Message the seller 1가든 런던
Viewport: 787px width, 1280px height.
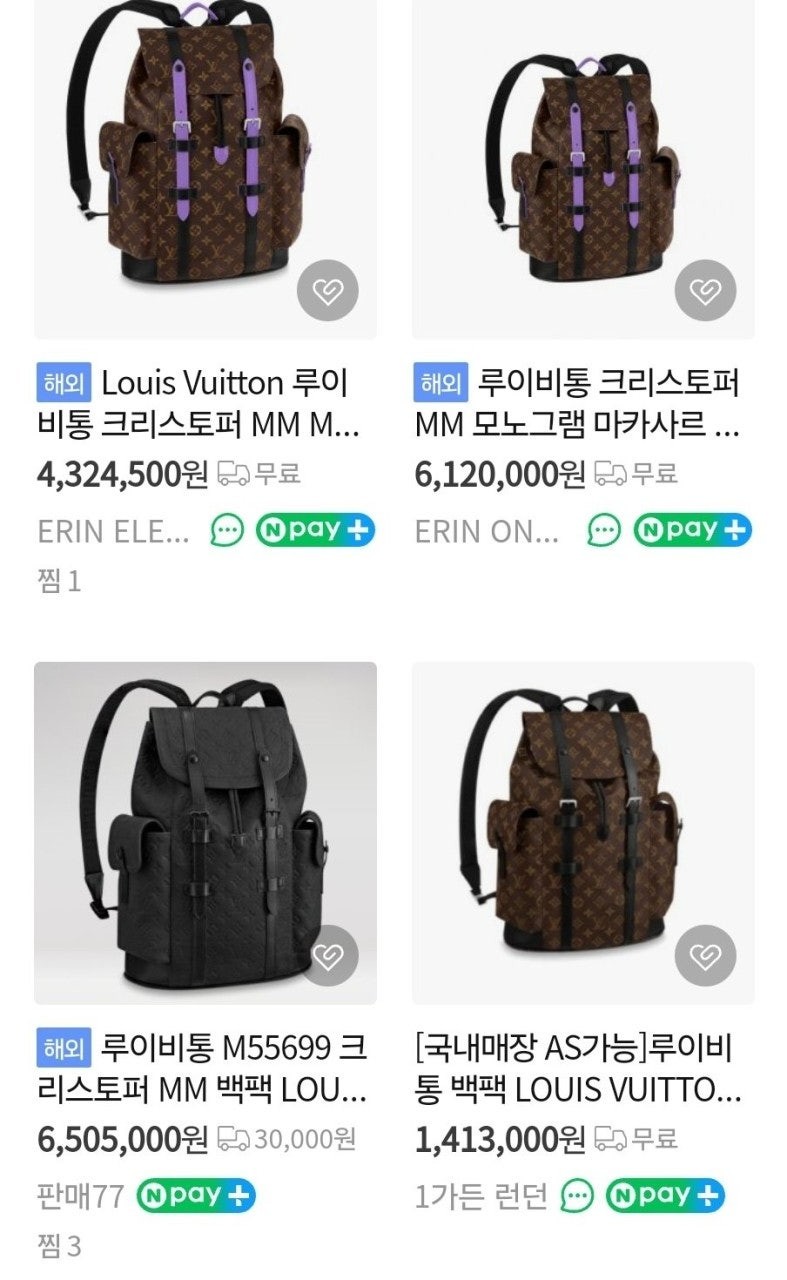click(577, 1195)
